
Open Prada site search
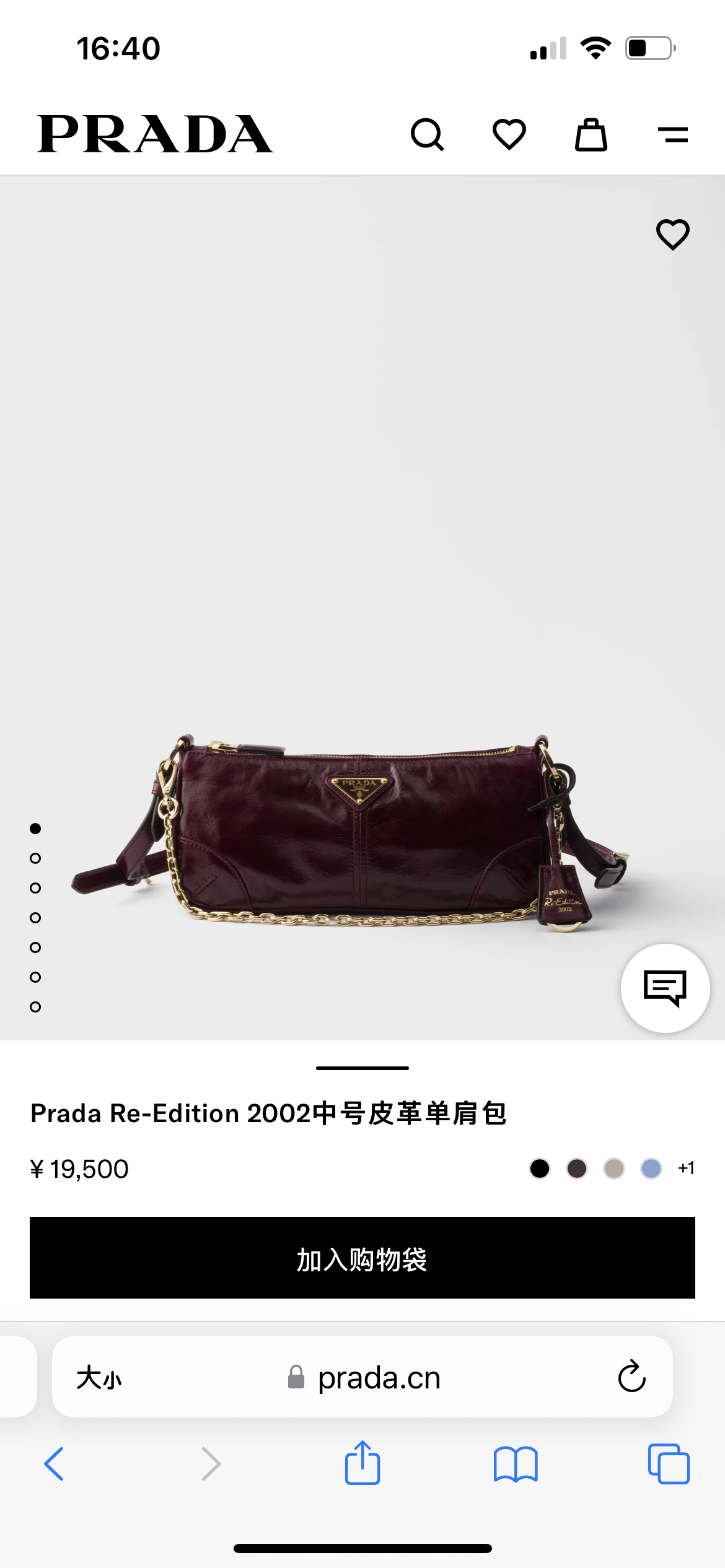click(427, 134)
